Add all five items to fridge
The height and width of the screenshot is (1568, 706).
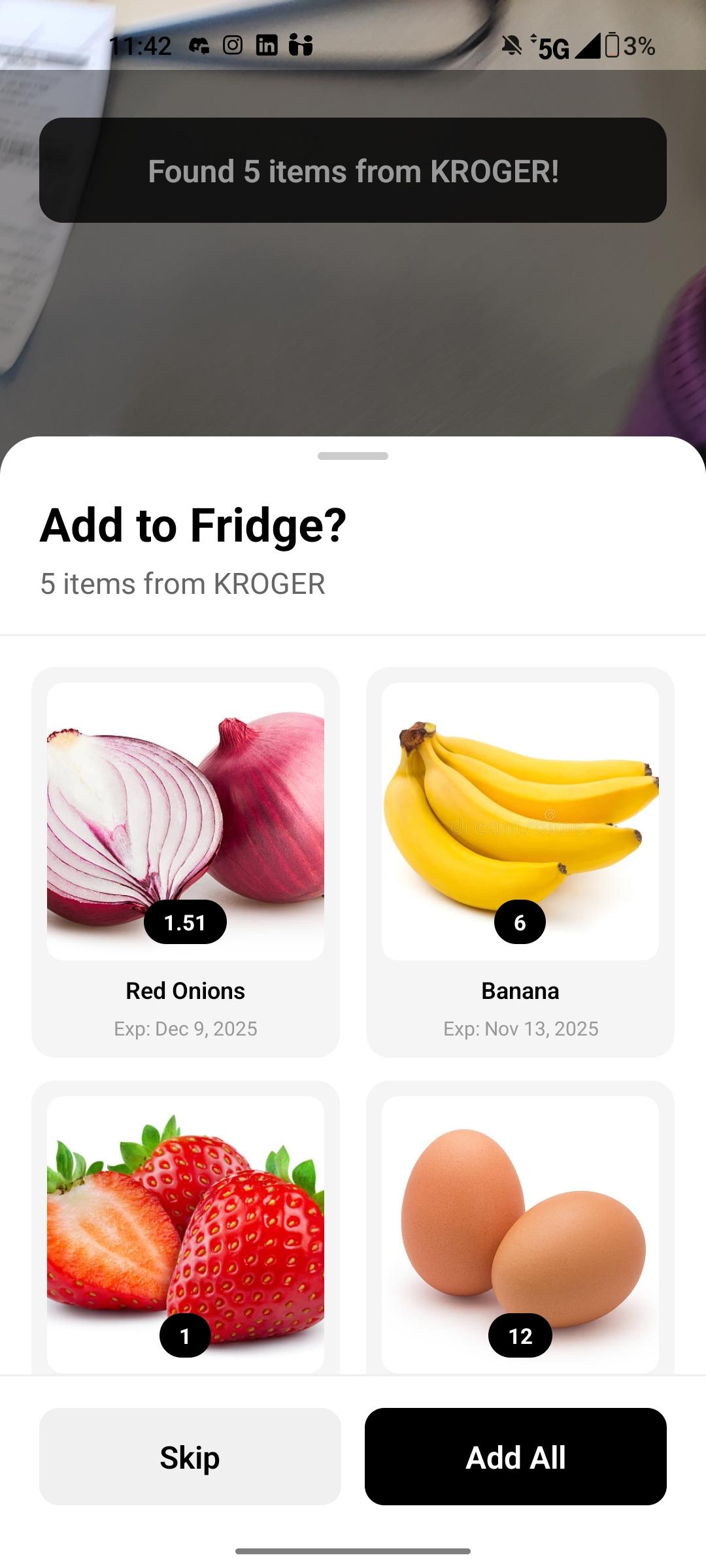click(x=515, y=1457)
